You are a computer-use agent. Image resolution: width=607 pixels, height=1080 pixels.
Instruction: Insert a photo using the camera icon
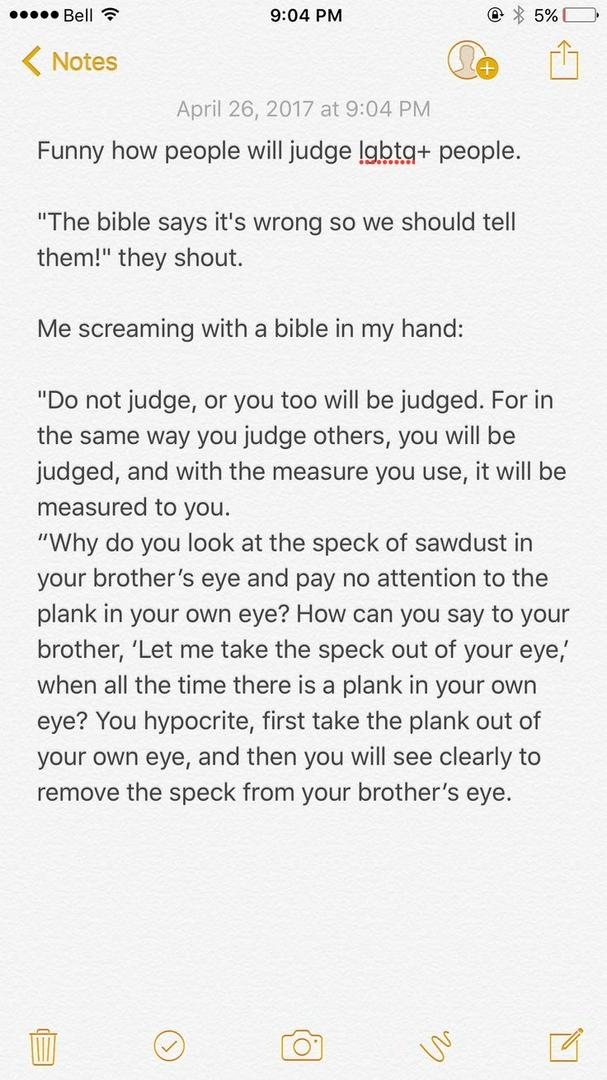point(301,1045)
